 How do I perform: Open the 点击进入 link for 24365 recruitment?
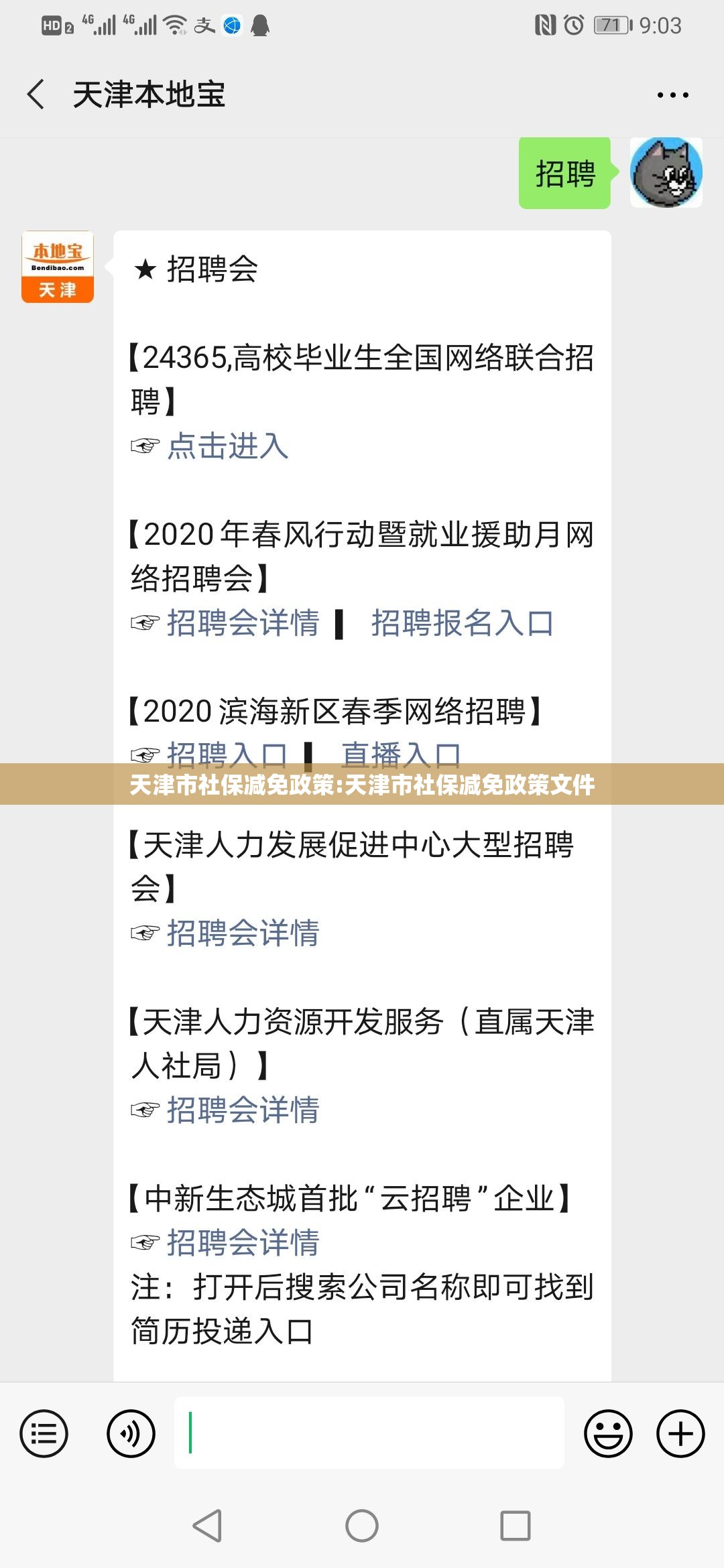(x=227, y=446)
